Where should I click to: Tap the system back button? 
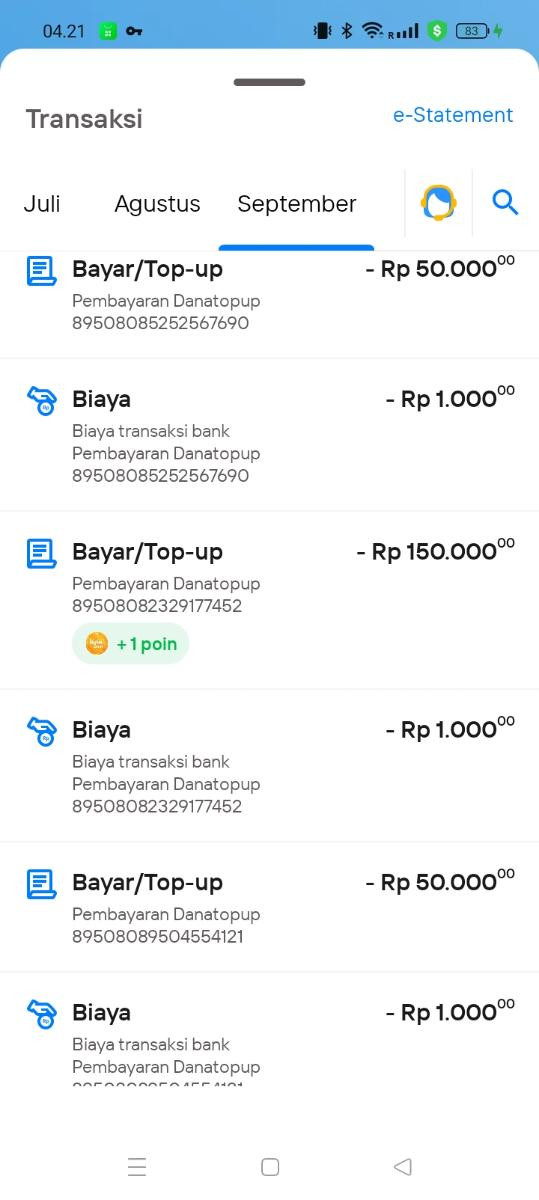tap(403, 1166)
